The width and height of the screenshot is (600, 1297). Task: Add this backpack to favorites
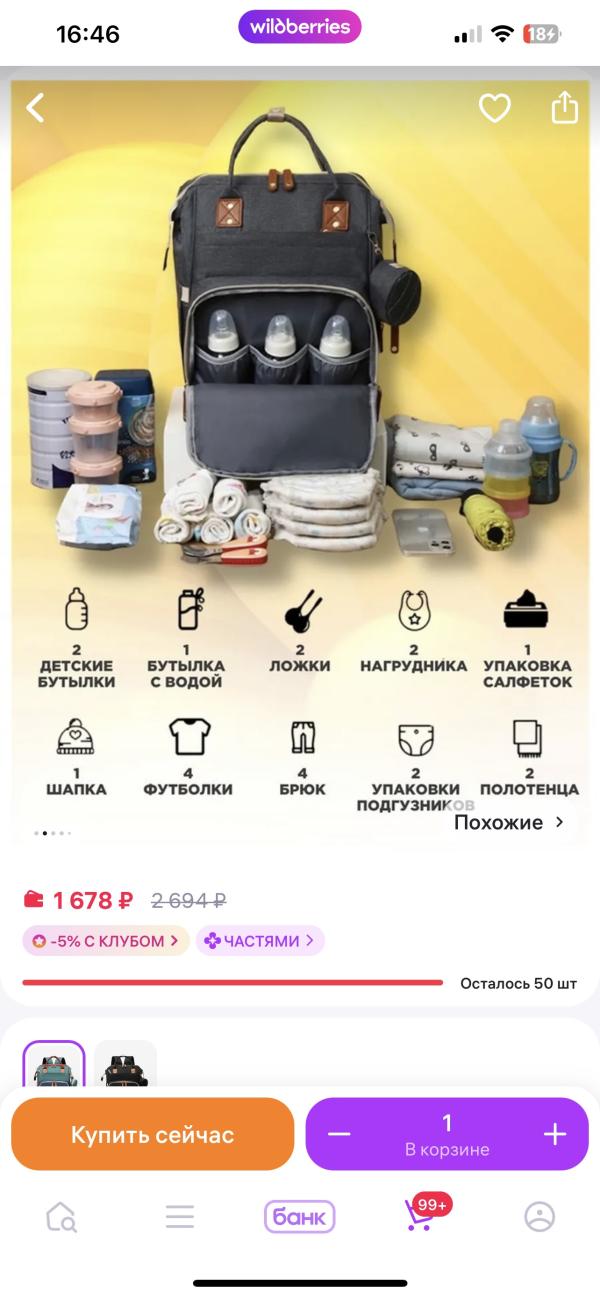tap(494, 108)
